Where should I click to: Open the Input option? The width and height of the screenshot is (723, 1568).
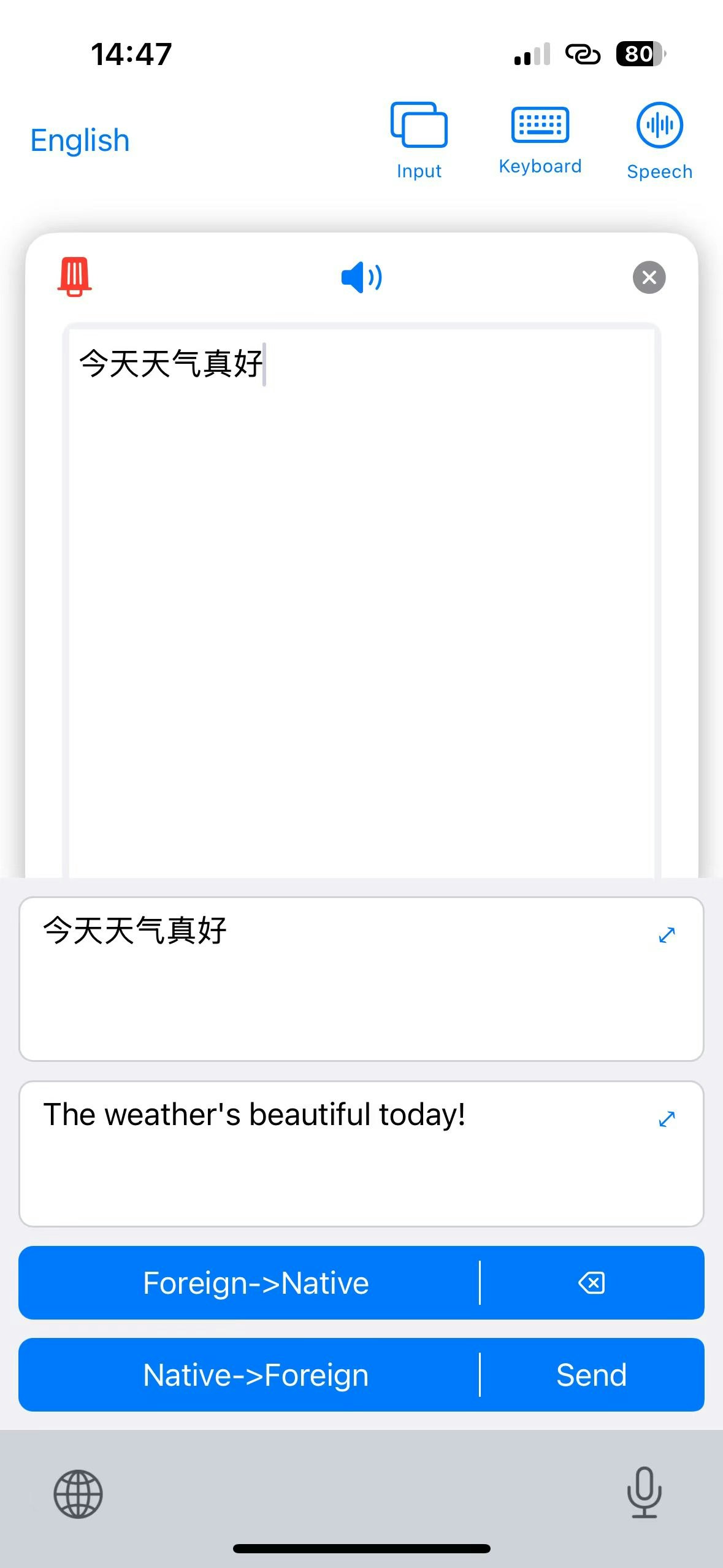pos(419,140)
